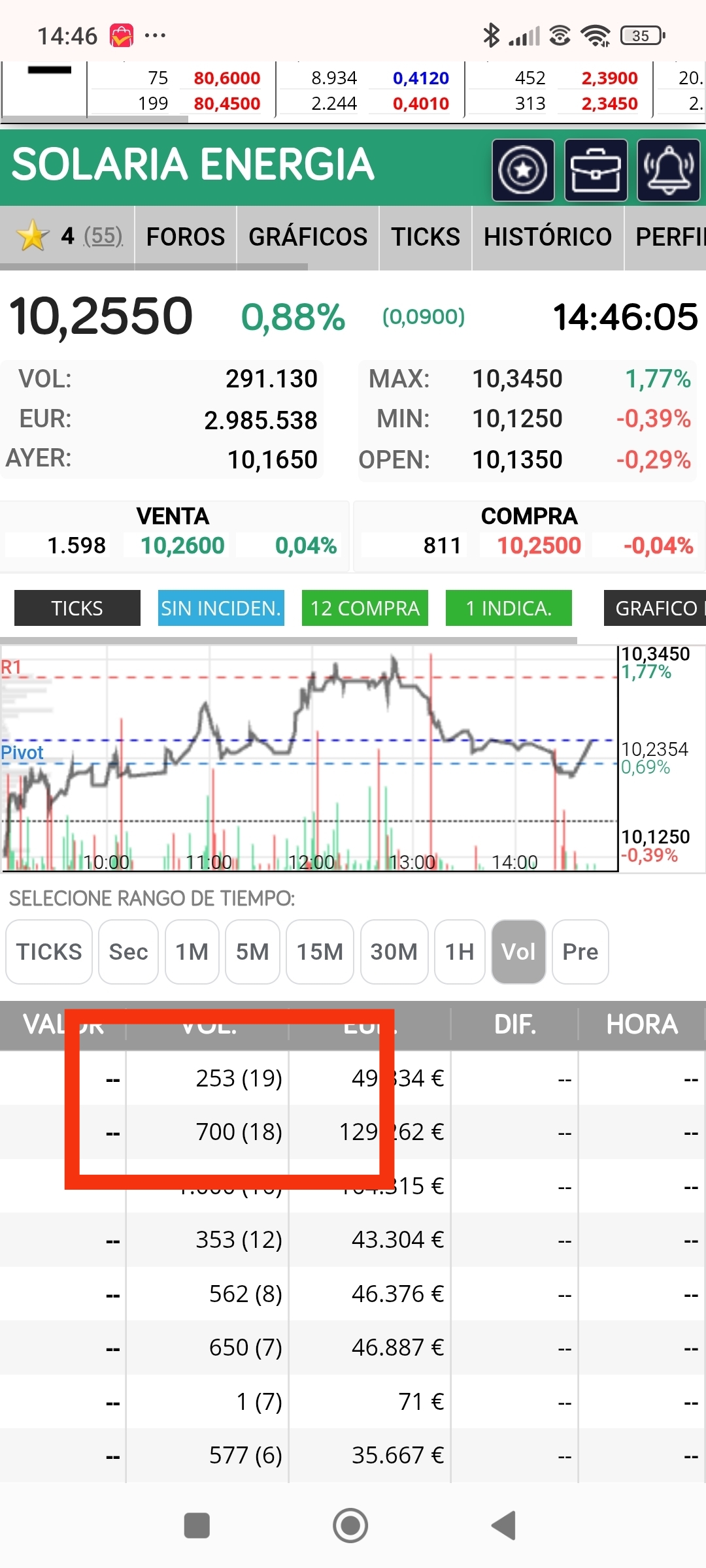Image resolution: width=706 pixels, height=1568 pixels.
Task: Switch to the GRÁFICOS tab
Action: coord(308,237)
